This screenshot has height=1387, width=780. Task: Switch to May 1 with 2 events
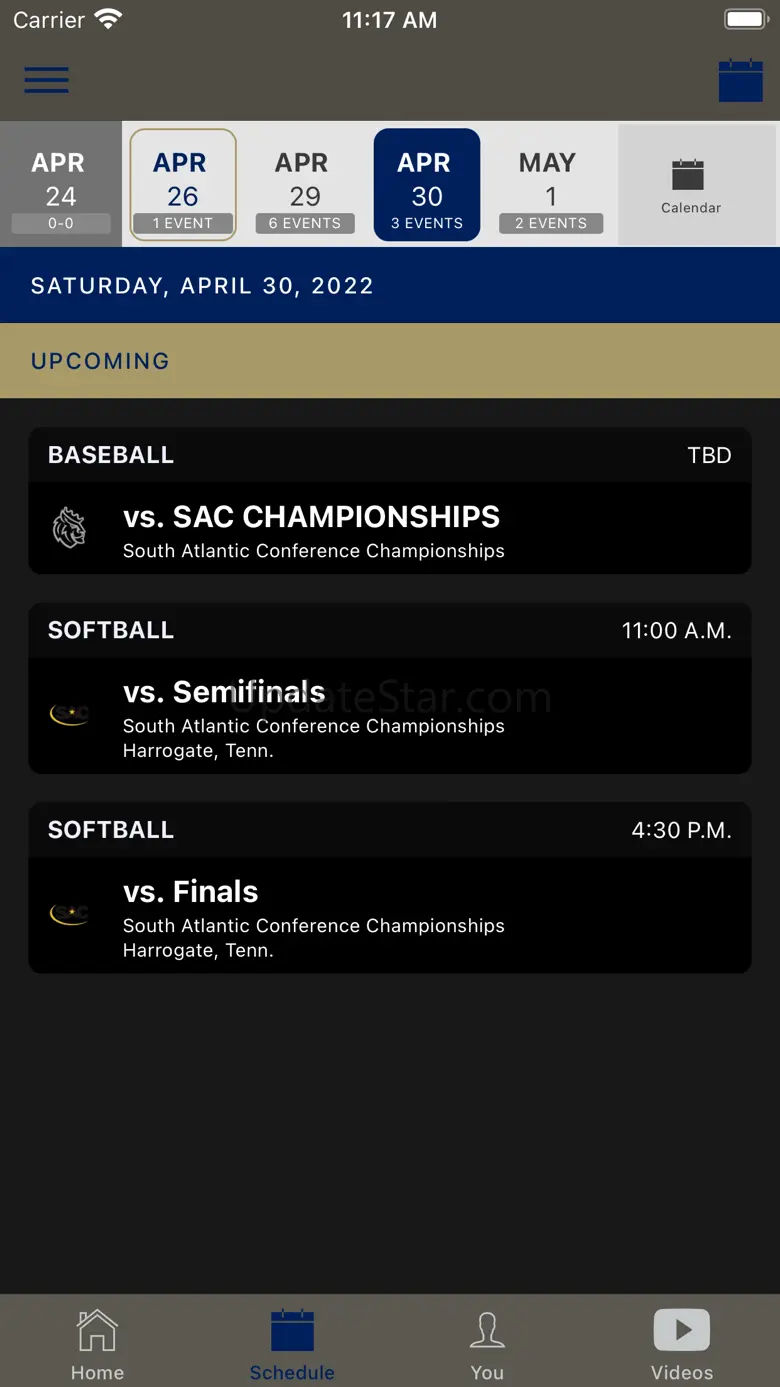click(x=550, y=185)
